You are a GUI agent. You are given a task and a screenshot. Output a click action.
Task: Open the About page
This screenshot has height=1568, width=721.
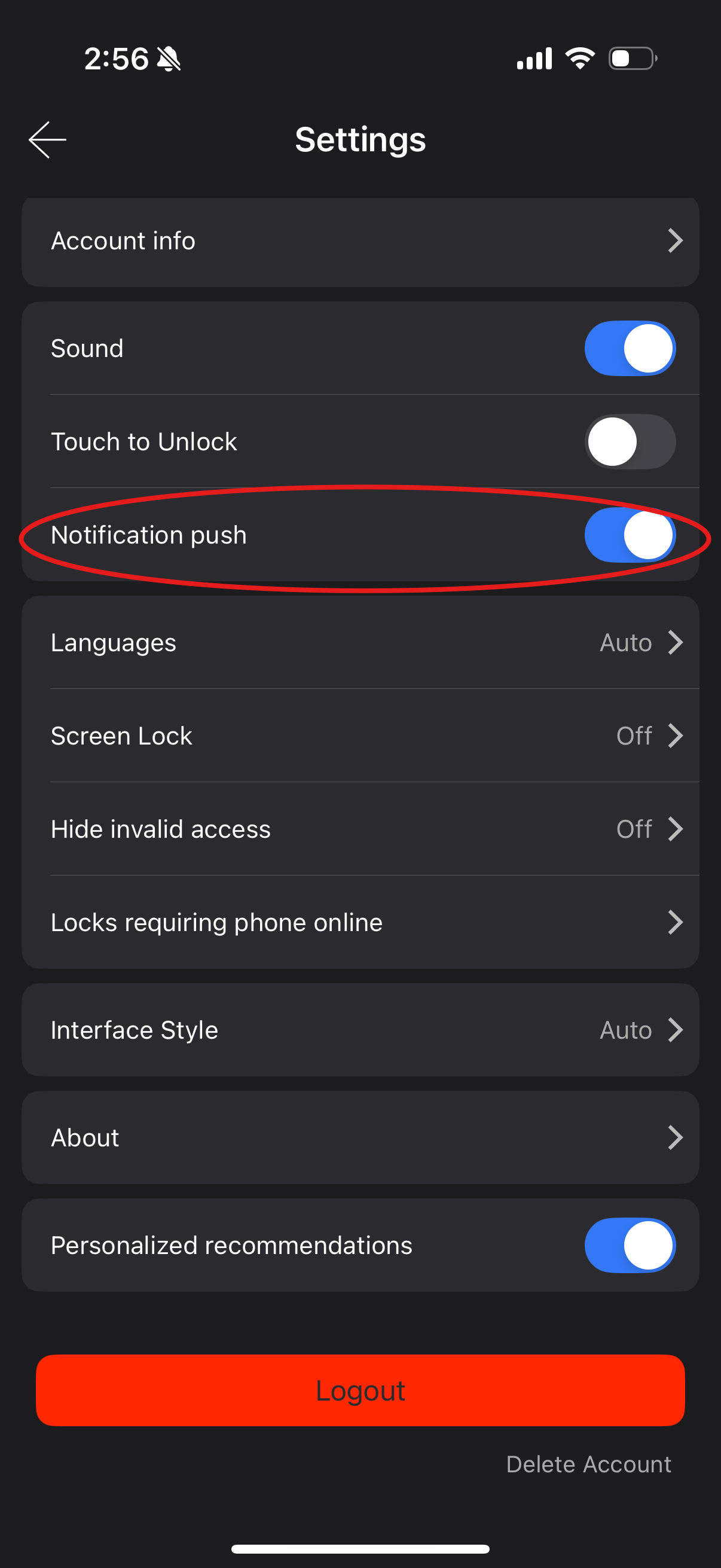[360, 1137]
